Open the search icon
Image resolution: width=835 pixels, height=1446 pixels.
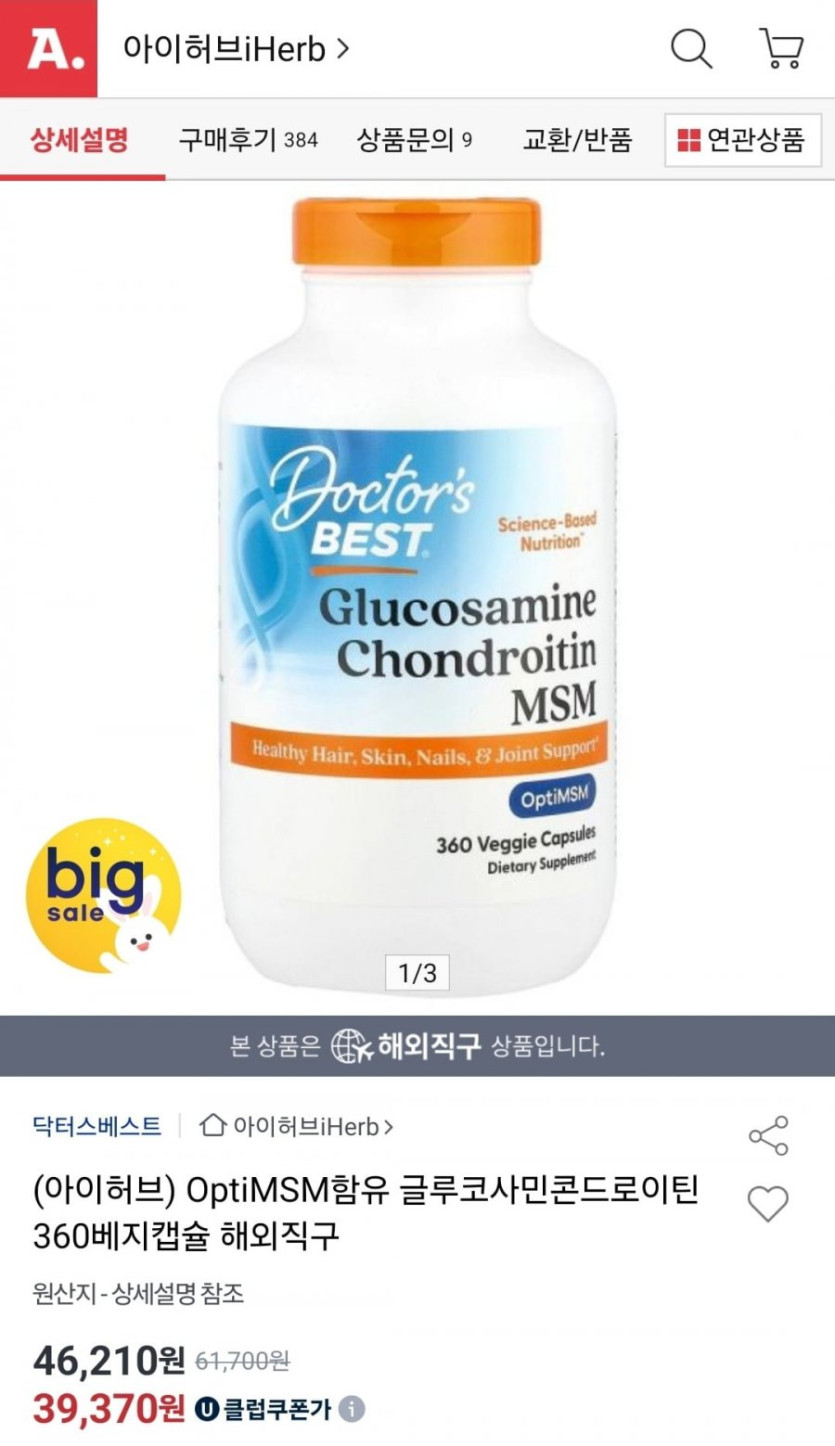point(691,48)
